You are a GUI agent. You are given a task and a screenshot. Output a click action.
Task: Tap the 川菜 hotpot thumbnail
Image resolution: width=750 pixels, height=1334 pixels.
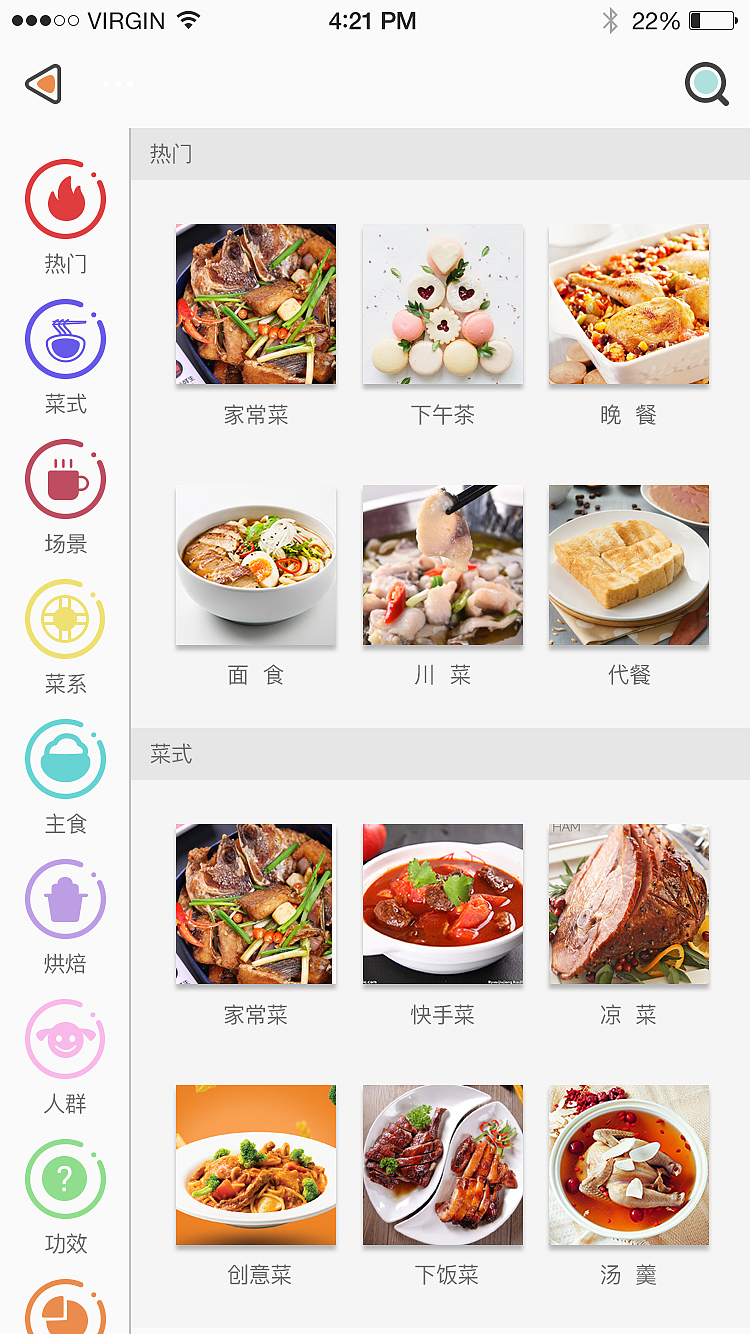pyautogui.click(x=442, y=565)
